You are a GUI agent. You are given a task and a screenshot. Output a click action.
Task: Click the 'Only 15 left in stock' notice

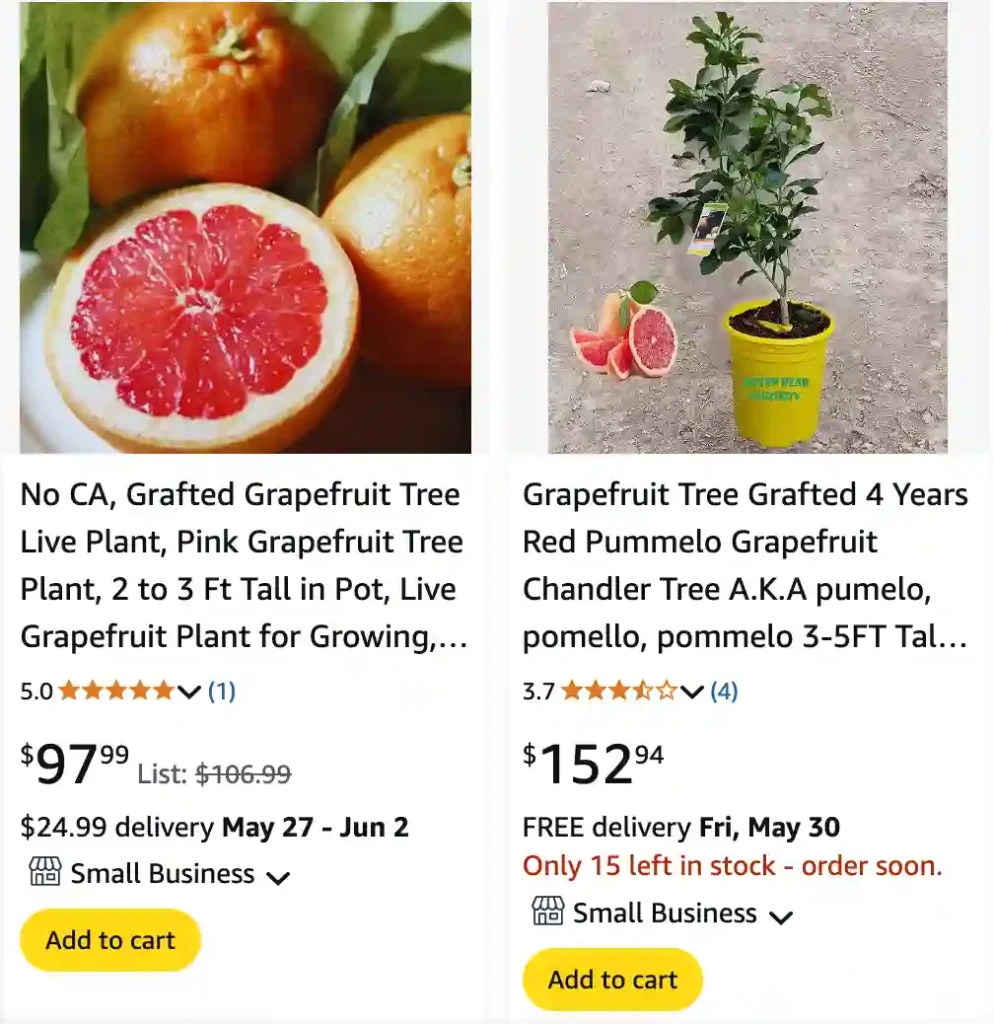pyautogui.click(x=732, y=866)
